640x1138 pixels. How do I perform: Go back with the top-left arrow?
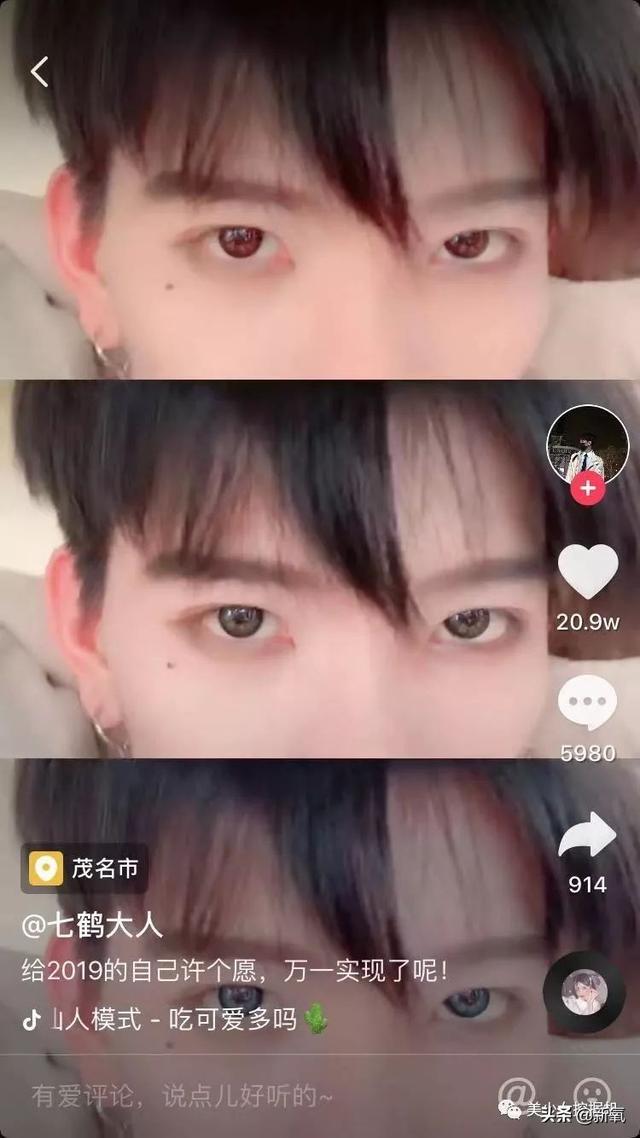tap(40, 72)
